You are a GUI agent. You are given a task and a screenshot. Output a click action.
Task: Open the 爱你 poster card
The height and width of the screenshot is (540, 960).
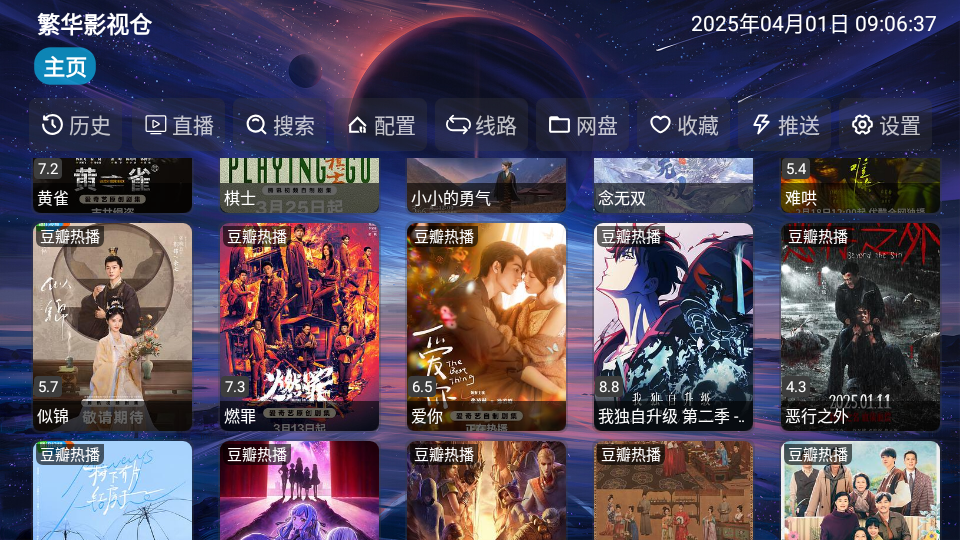pos(486,326)
